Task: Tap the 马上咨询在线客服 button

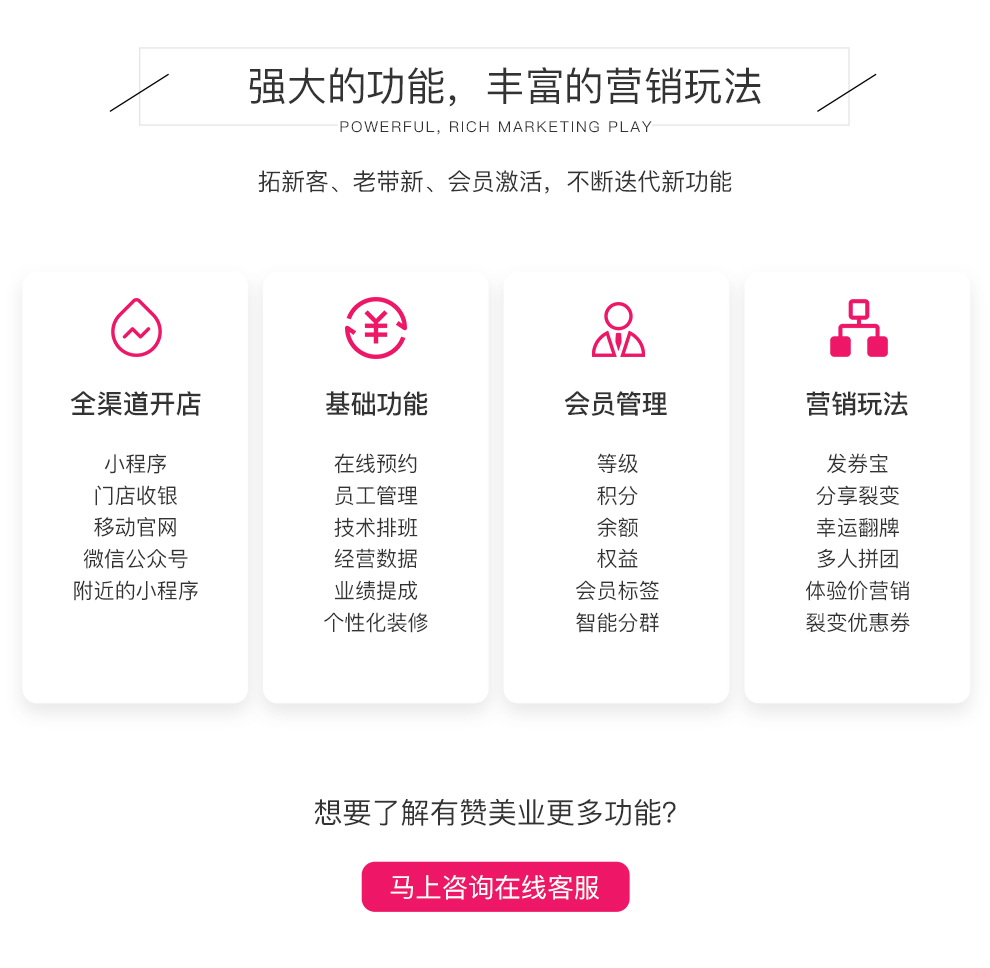Action: [x=495, y=887]
